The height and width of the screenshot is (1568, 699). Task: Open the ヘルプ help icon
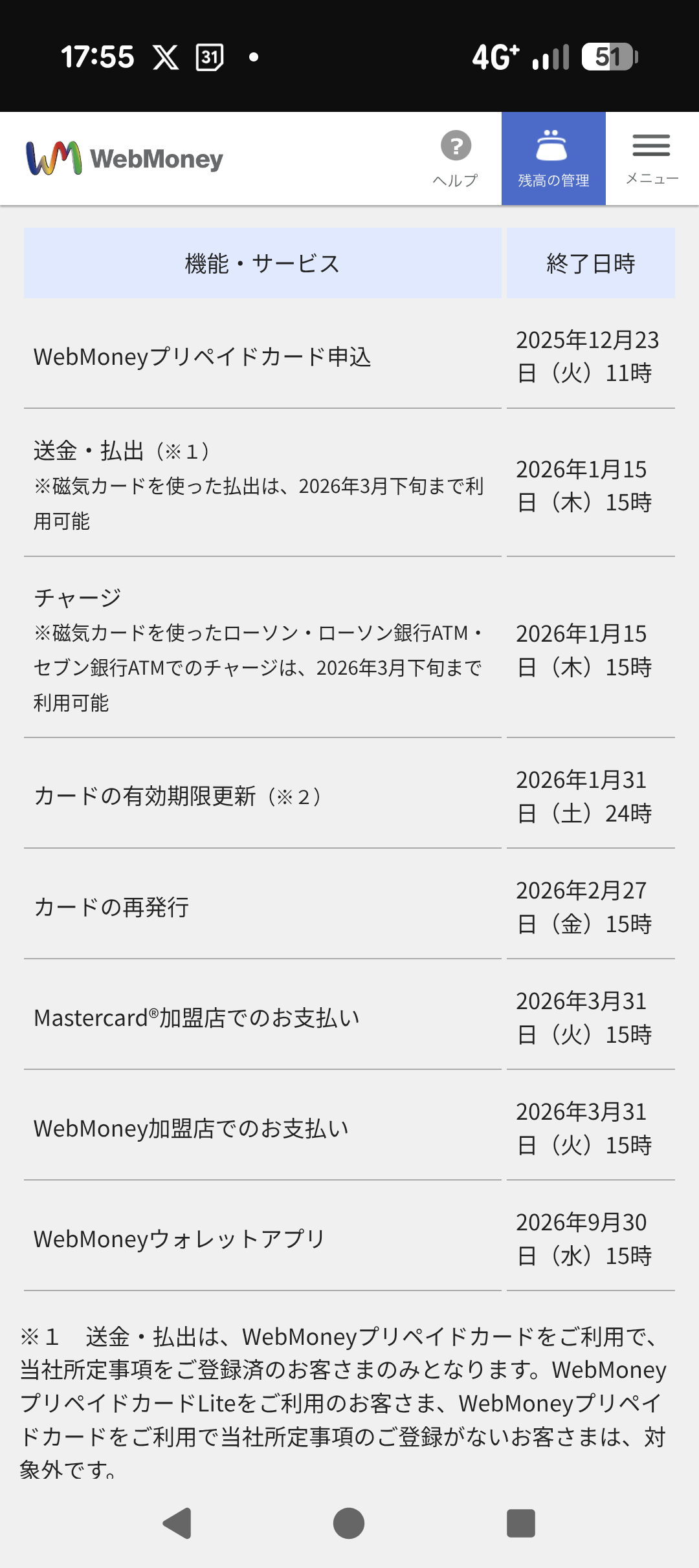[456, 158]
